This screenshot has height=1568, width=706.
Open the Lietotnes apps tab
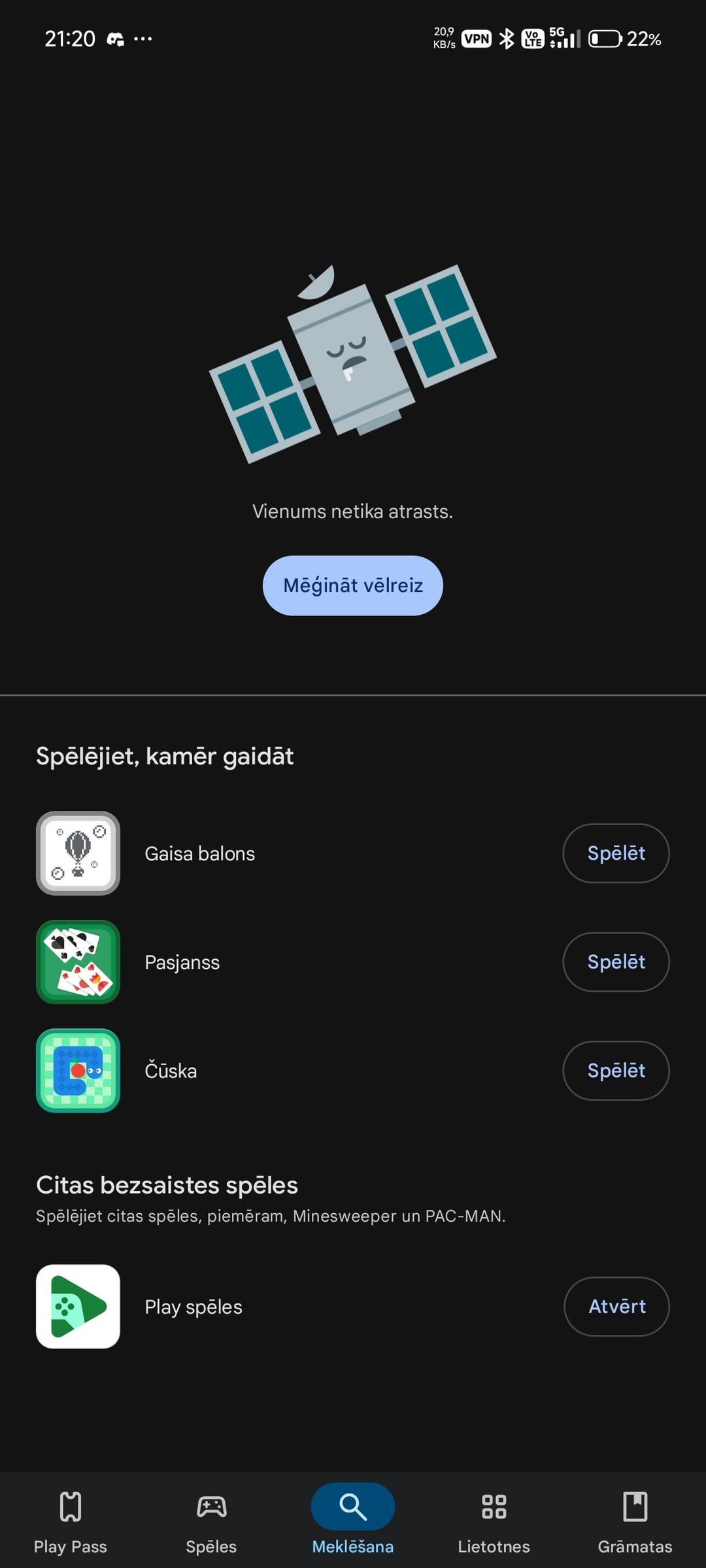494,1520
